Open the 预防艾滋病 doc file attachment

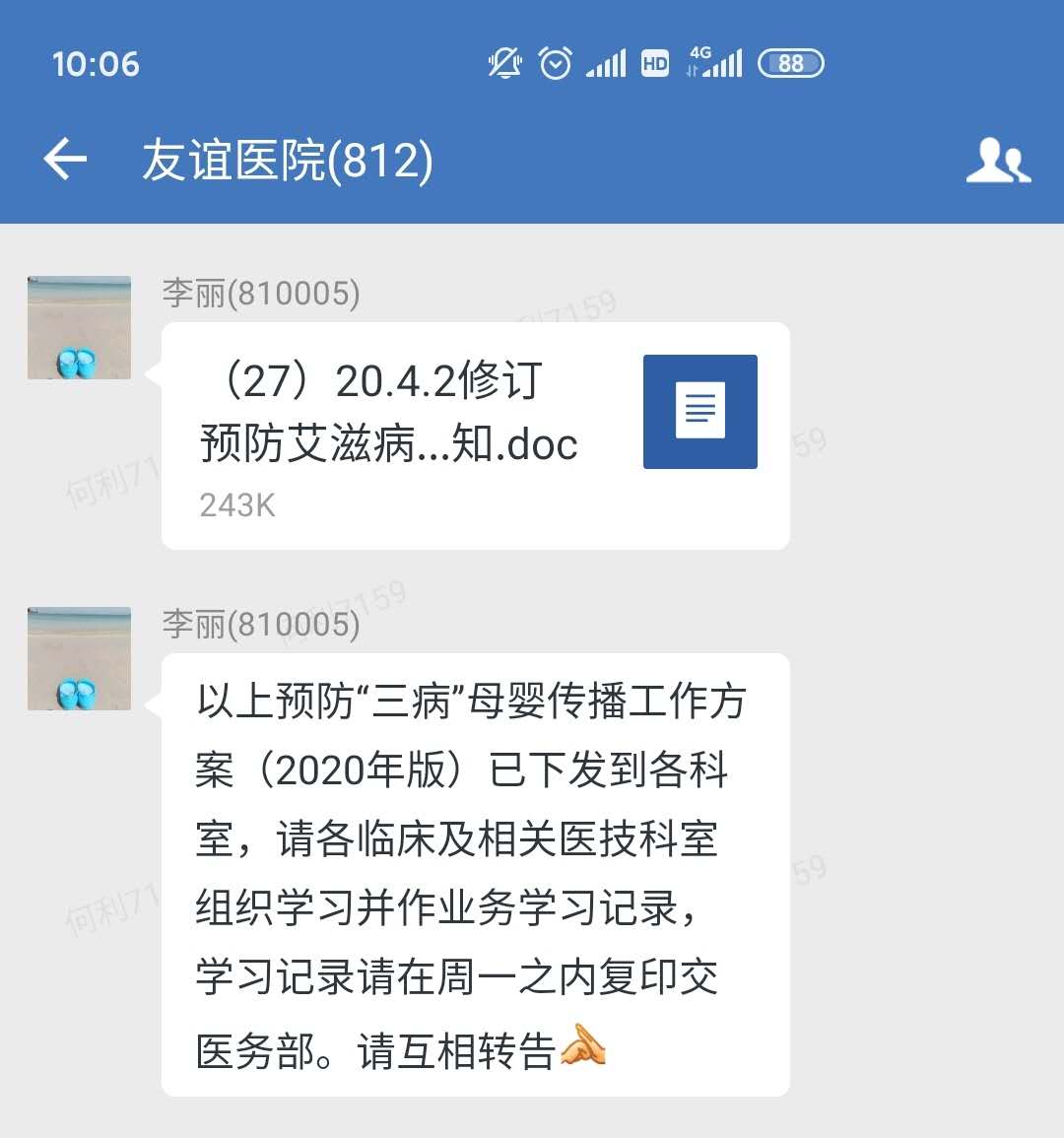click(x=475, y=435)
